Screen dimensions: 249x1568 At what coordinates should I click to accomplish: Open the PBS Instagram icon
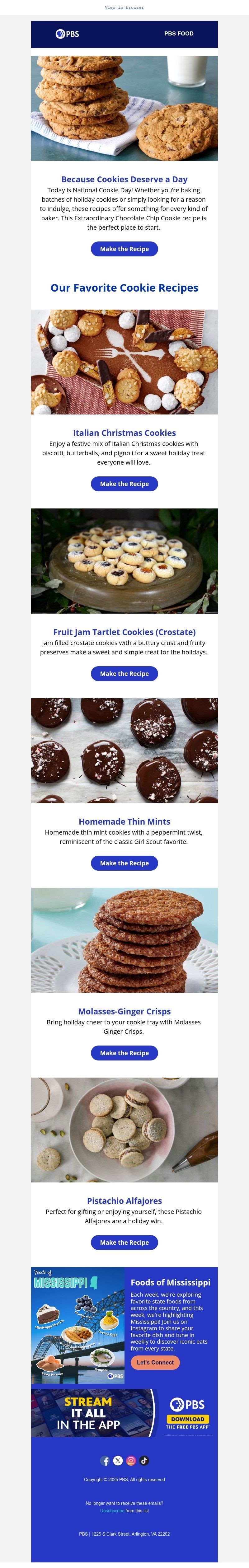click(x=131, y=1460)
